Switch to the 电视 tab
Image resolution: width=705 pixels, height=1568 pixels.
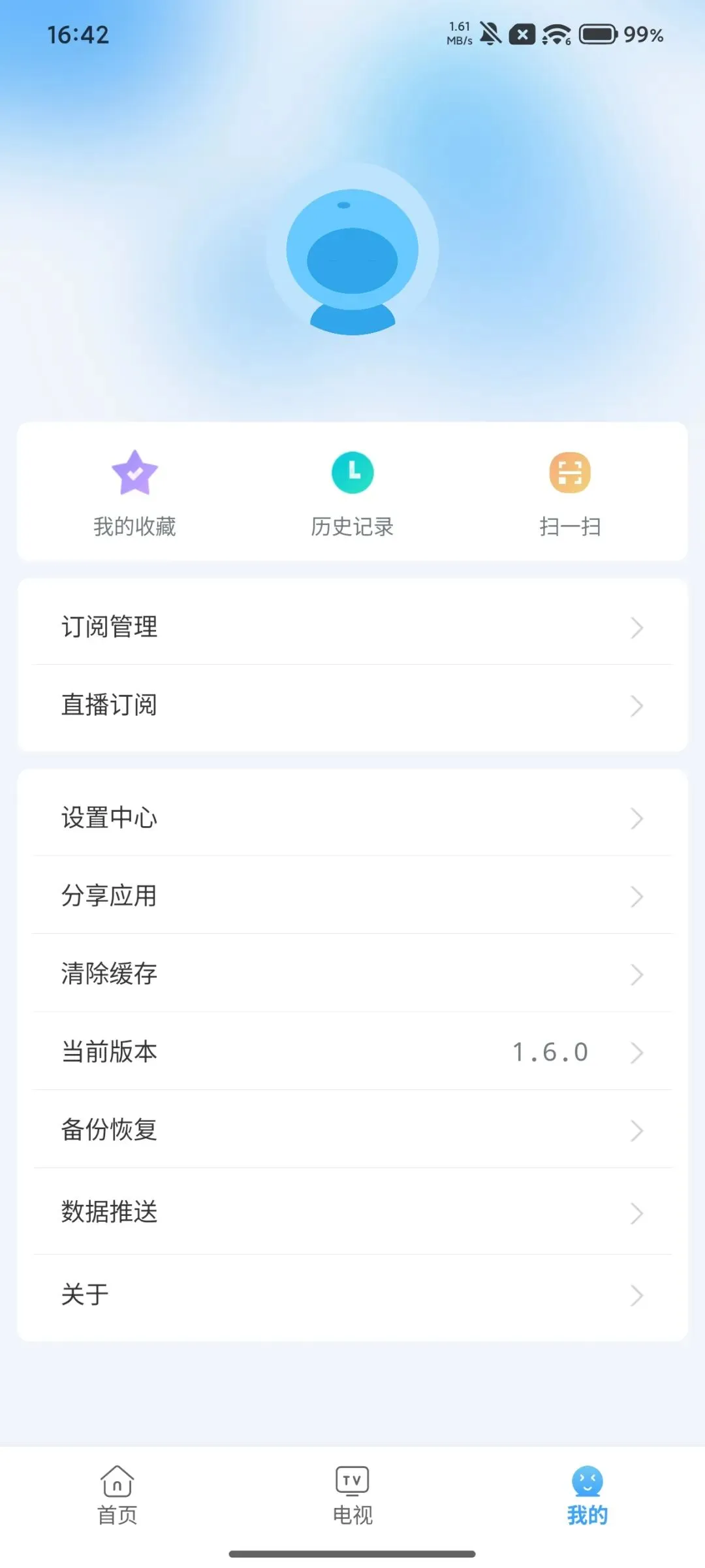pyautogui.click(x=352, y=1496)
